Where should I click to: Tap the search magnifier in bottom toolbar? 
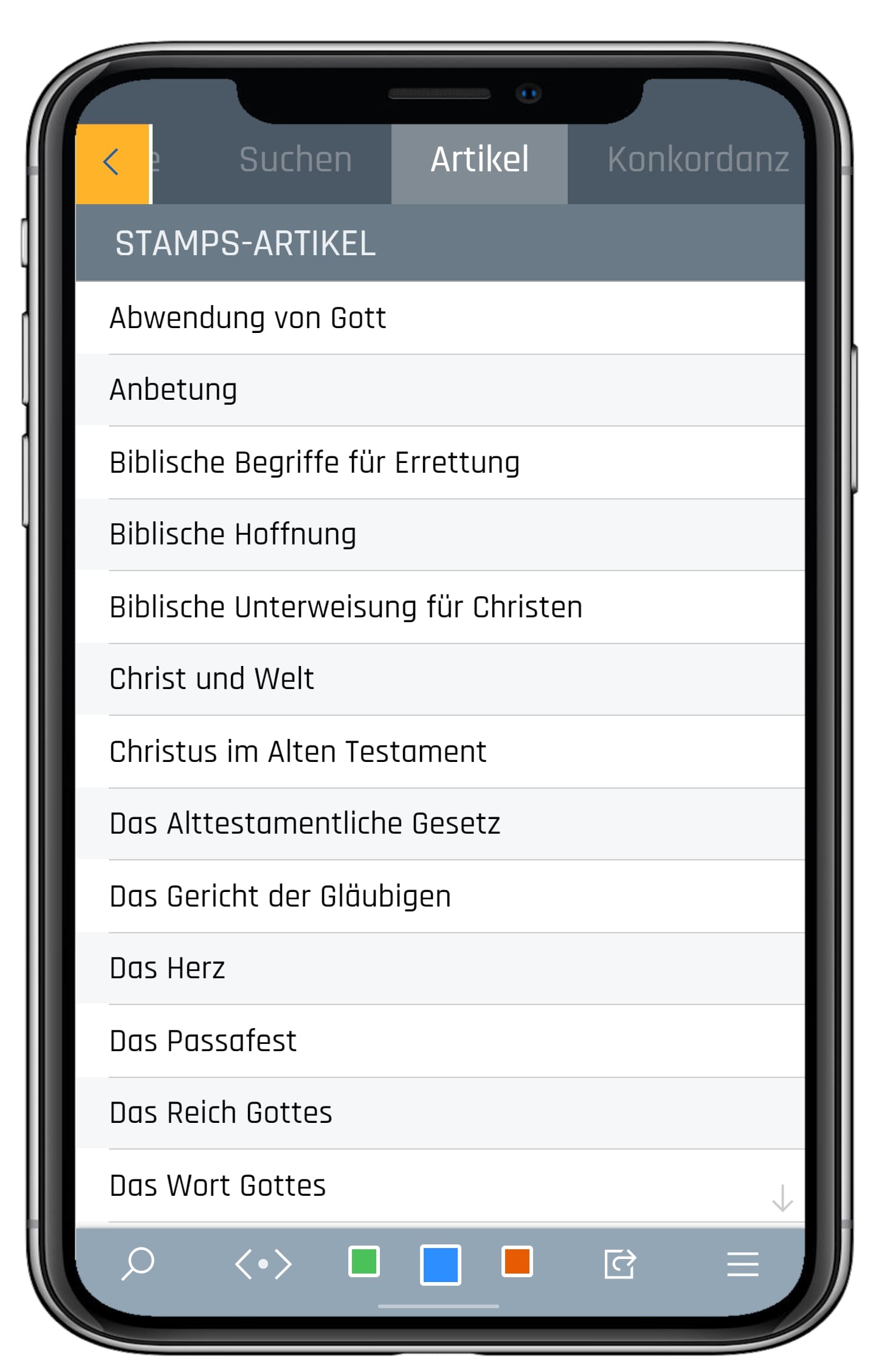[x=138, y=1264]
